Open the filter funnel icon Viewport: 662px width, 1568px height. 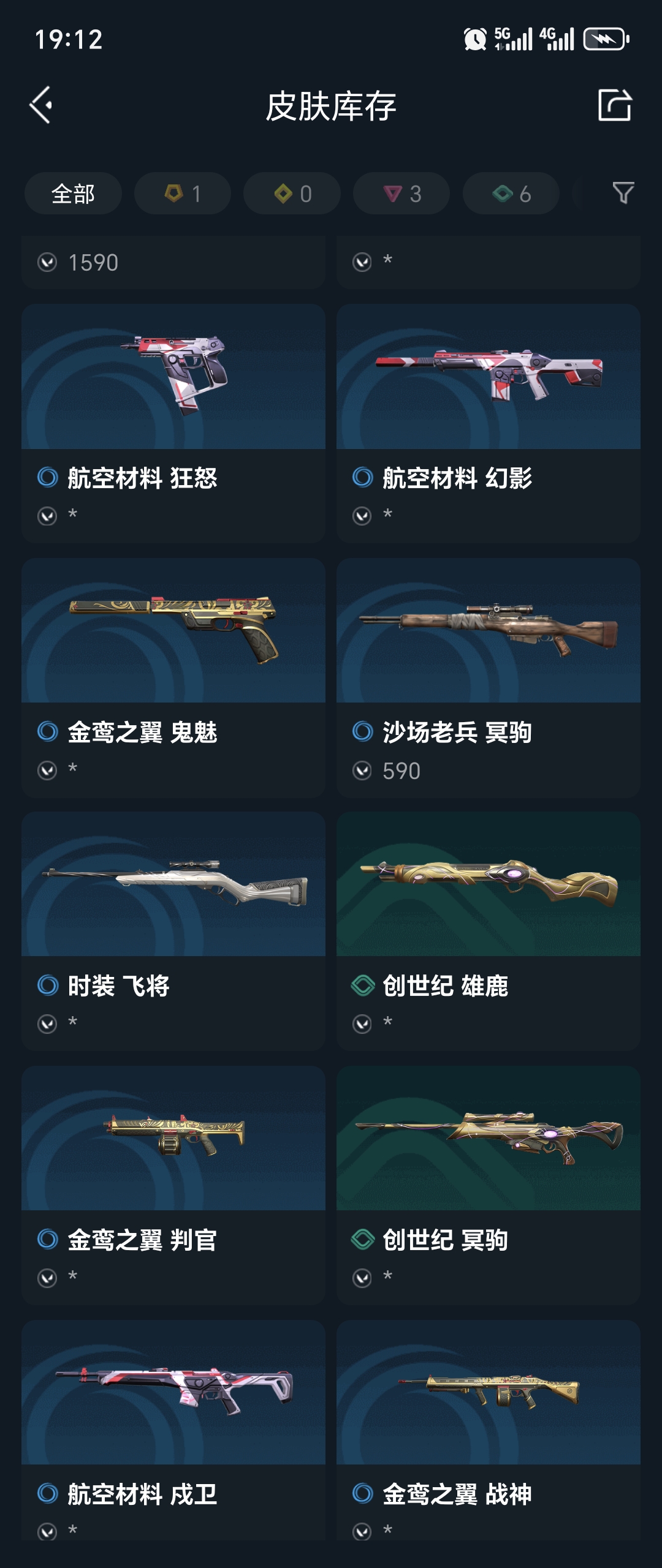623,194
